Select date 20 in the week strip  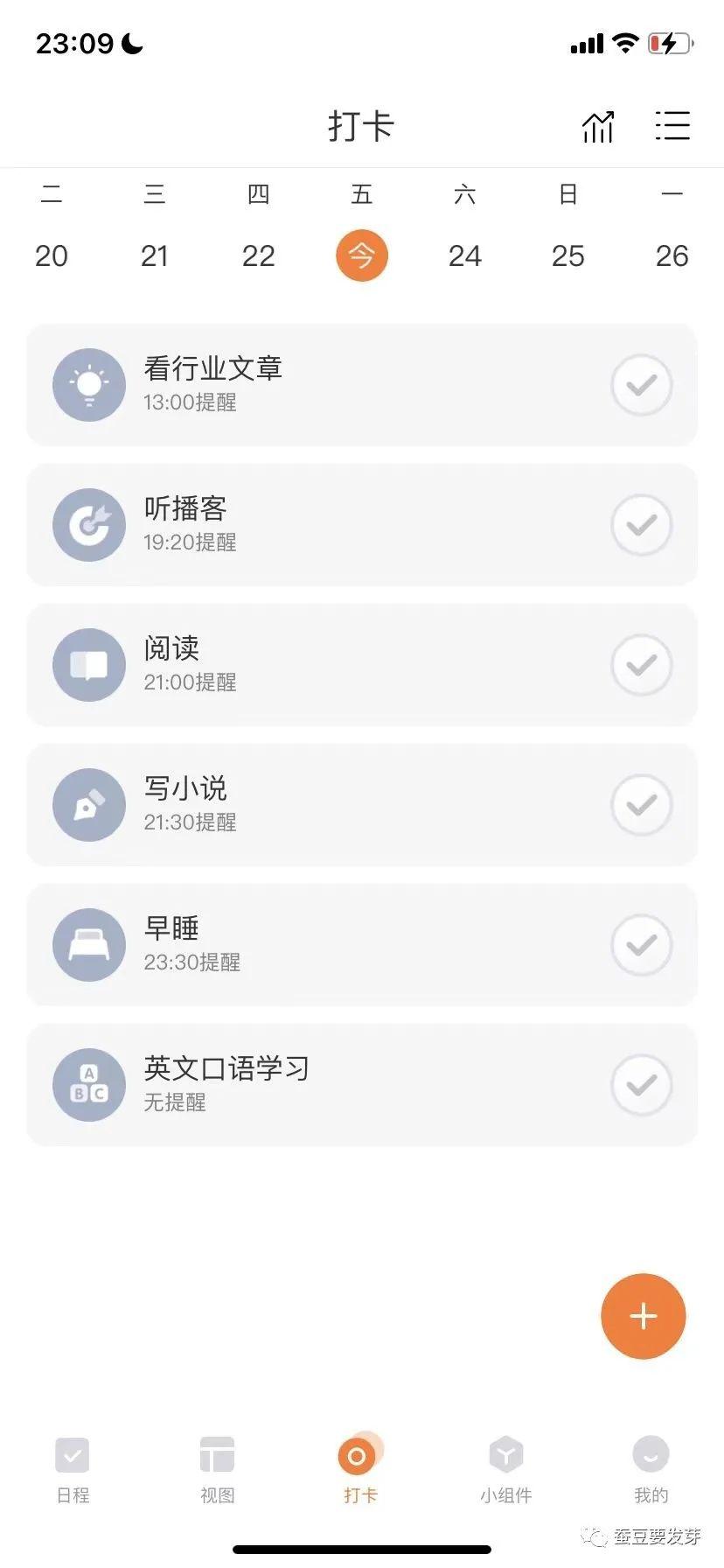click(x=52, y=255)
